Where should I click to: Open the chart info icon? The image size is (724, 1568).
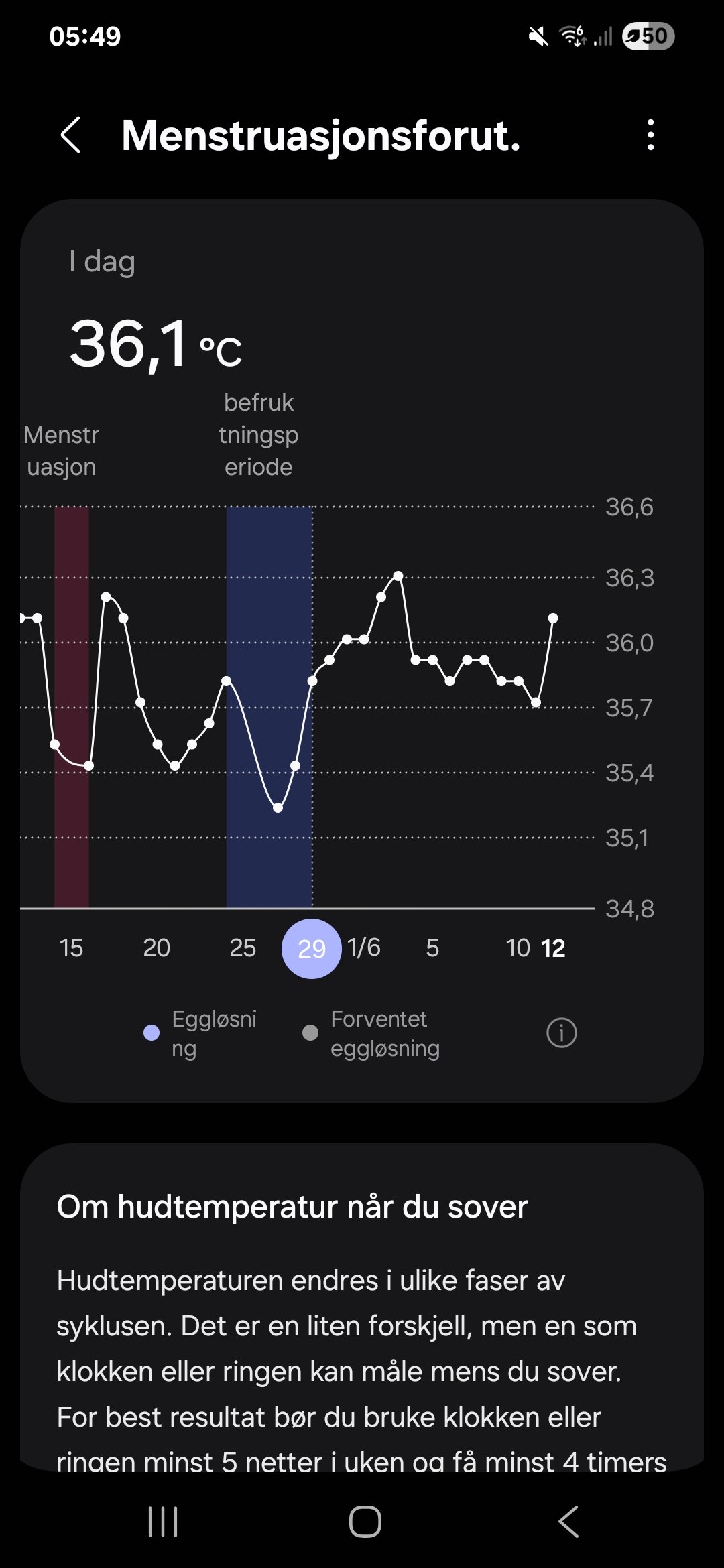pos(561,1033)
